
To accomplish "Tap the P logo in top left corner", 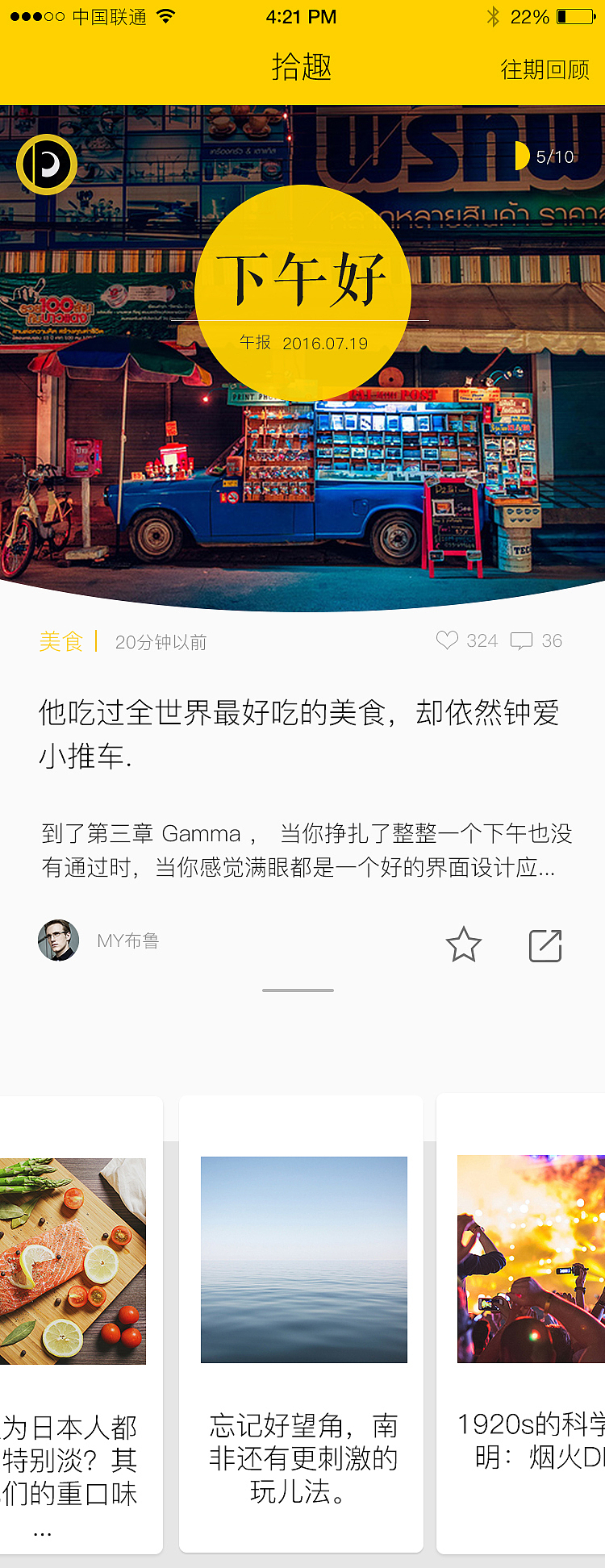I will click(47, 164).
